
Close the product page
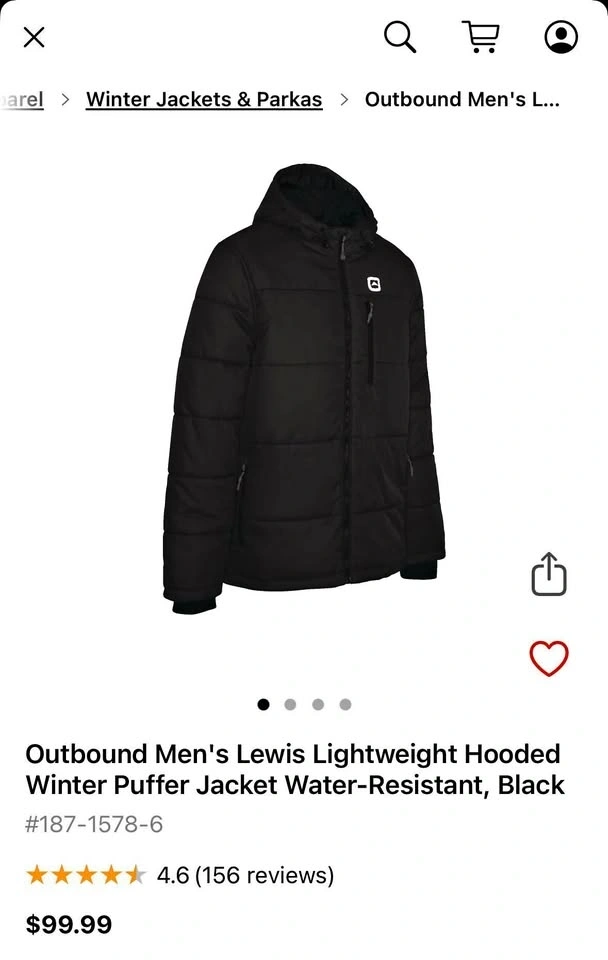click(x=34, y=38)
